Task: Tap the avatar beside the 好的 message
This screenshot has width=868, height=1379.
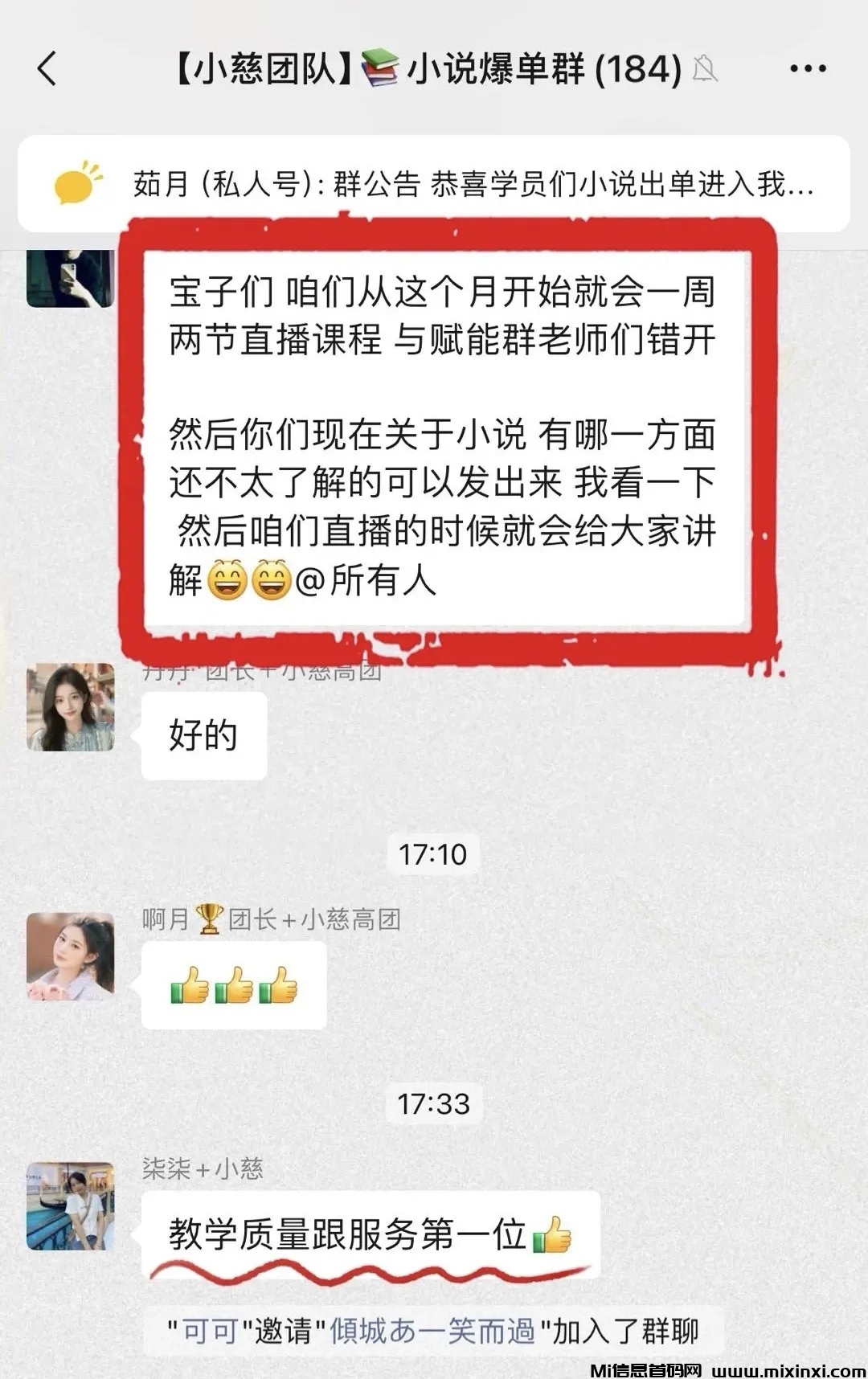Action: 71,707
